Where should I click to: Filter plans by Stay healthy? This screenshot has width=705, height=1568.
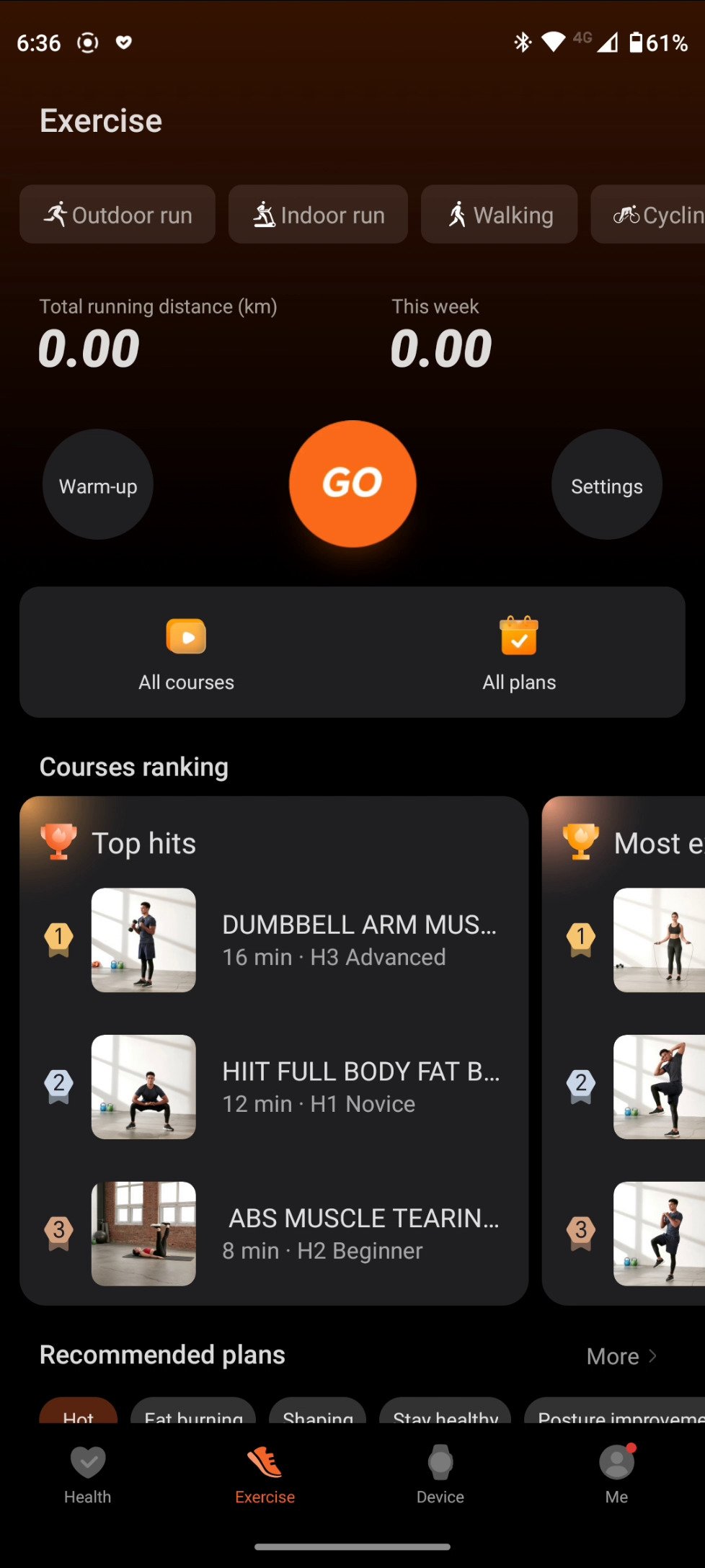point(445,1414)
